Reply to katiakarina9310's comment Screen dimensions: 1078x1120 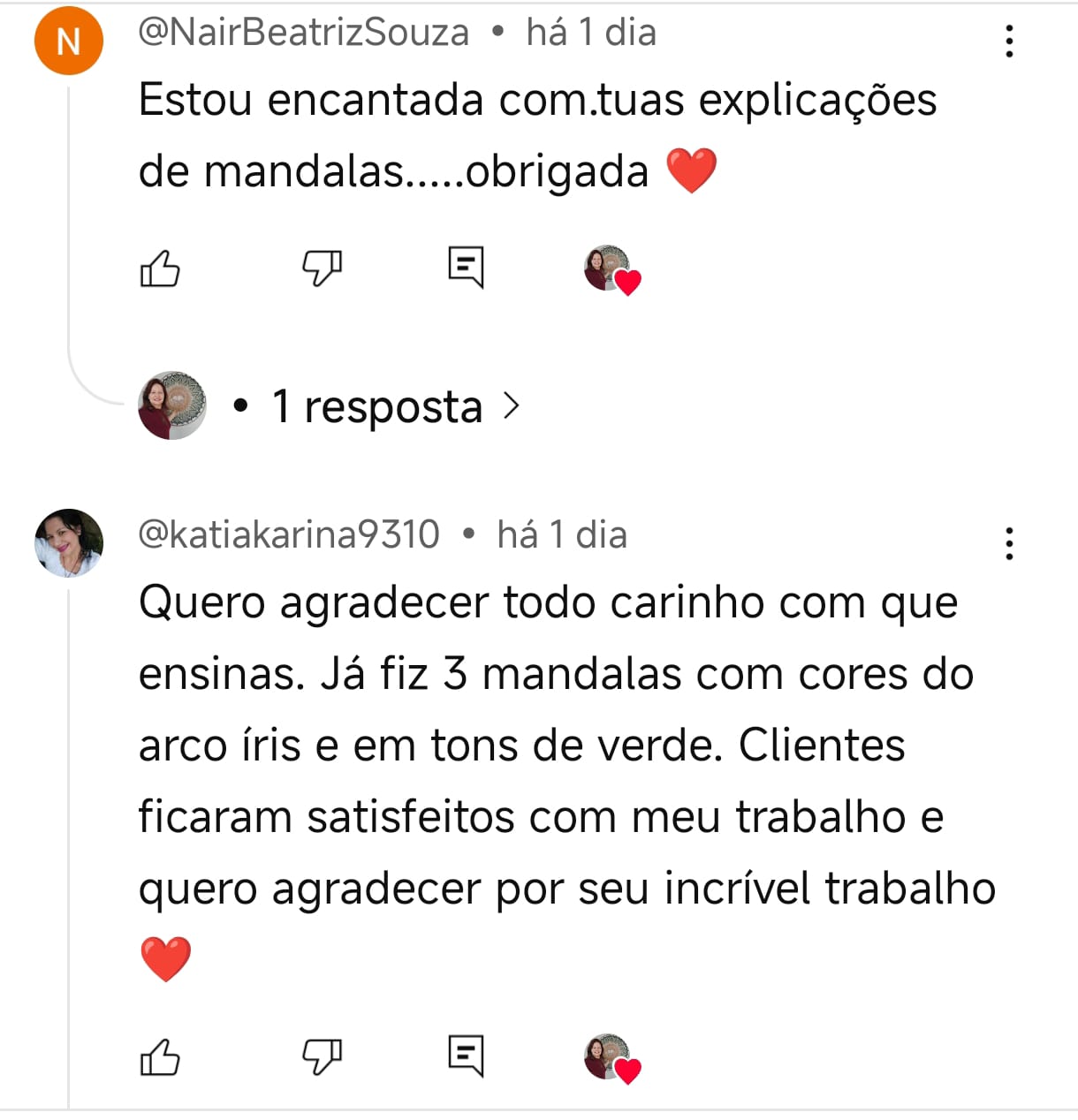point(466,1056)
